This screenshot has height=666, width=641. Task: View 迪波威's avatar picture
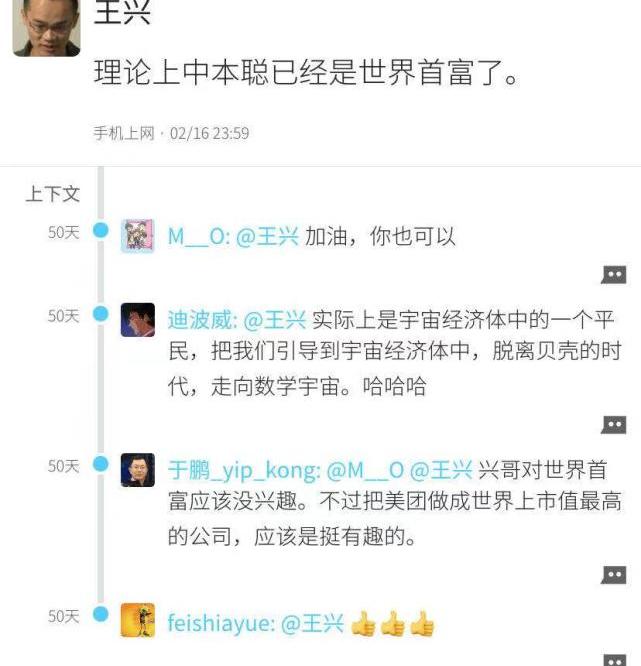click(138, 320)
